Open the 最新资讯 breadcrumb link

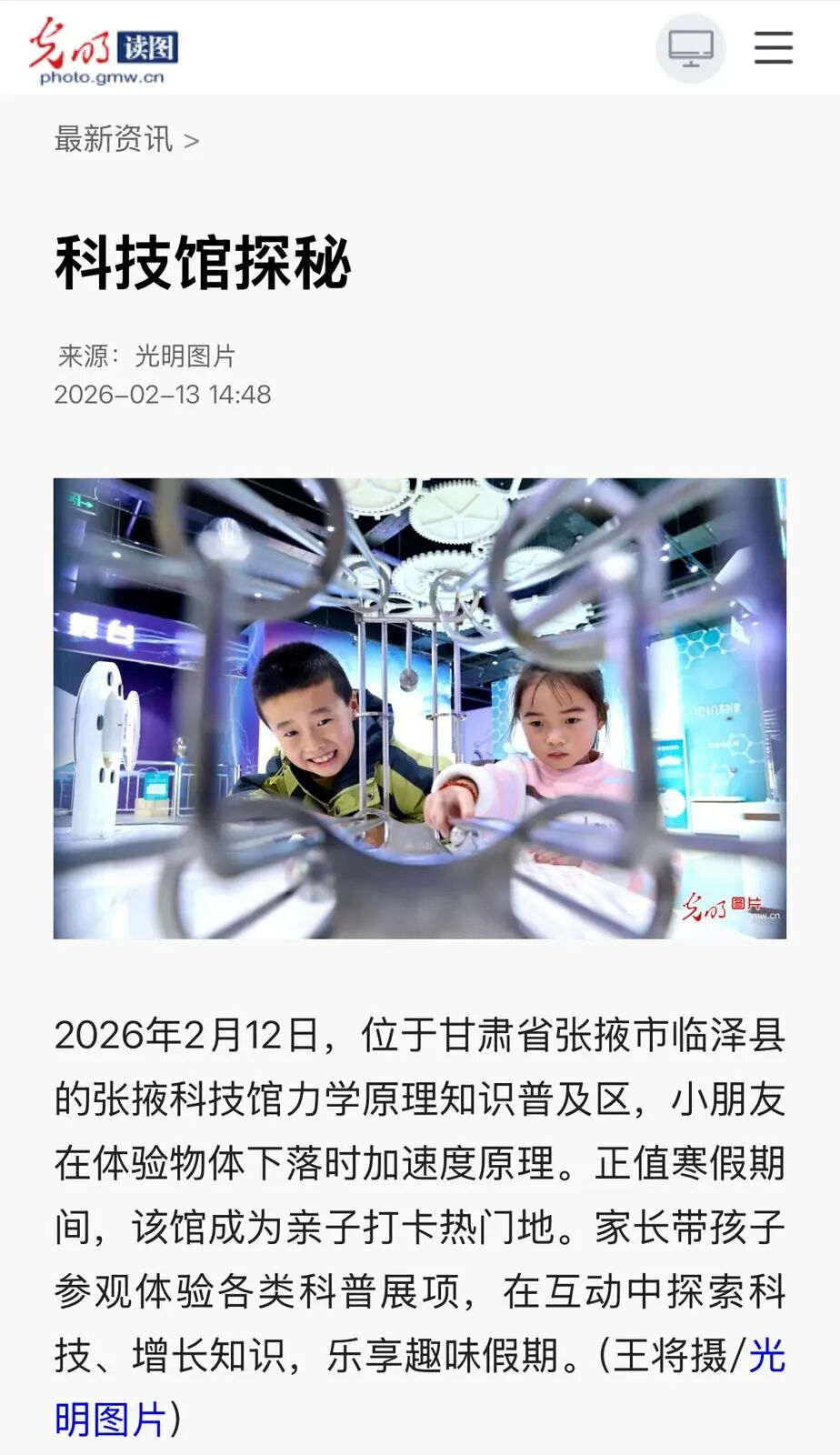pos(114,140)
